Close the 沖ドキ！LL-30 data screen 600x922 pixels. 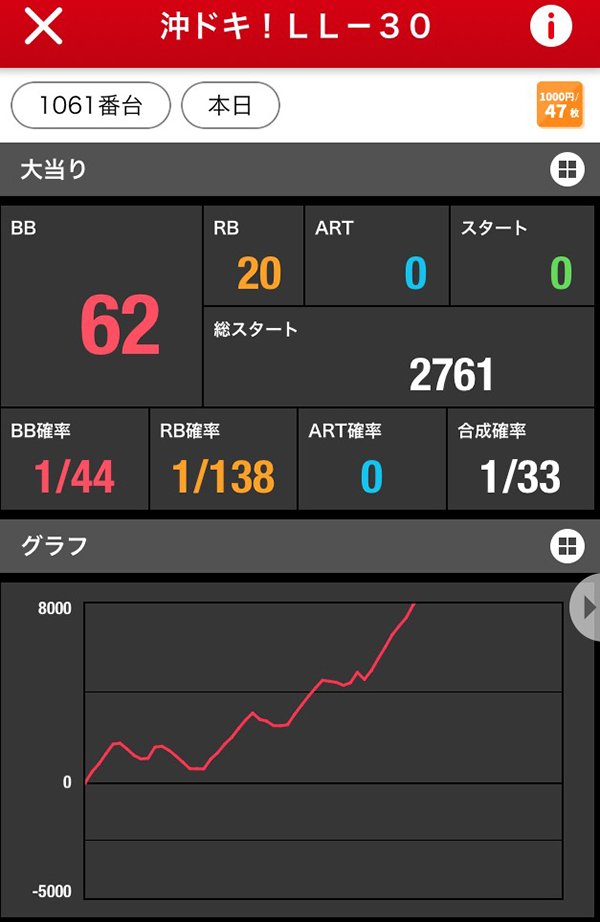(43, 27)
